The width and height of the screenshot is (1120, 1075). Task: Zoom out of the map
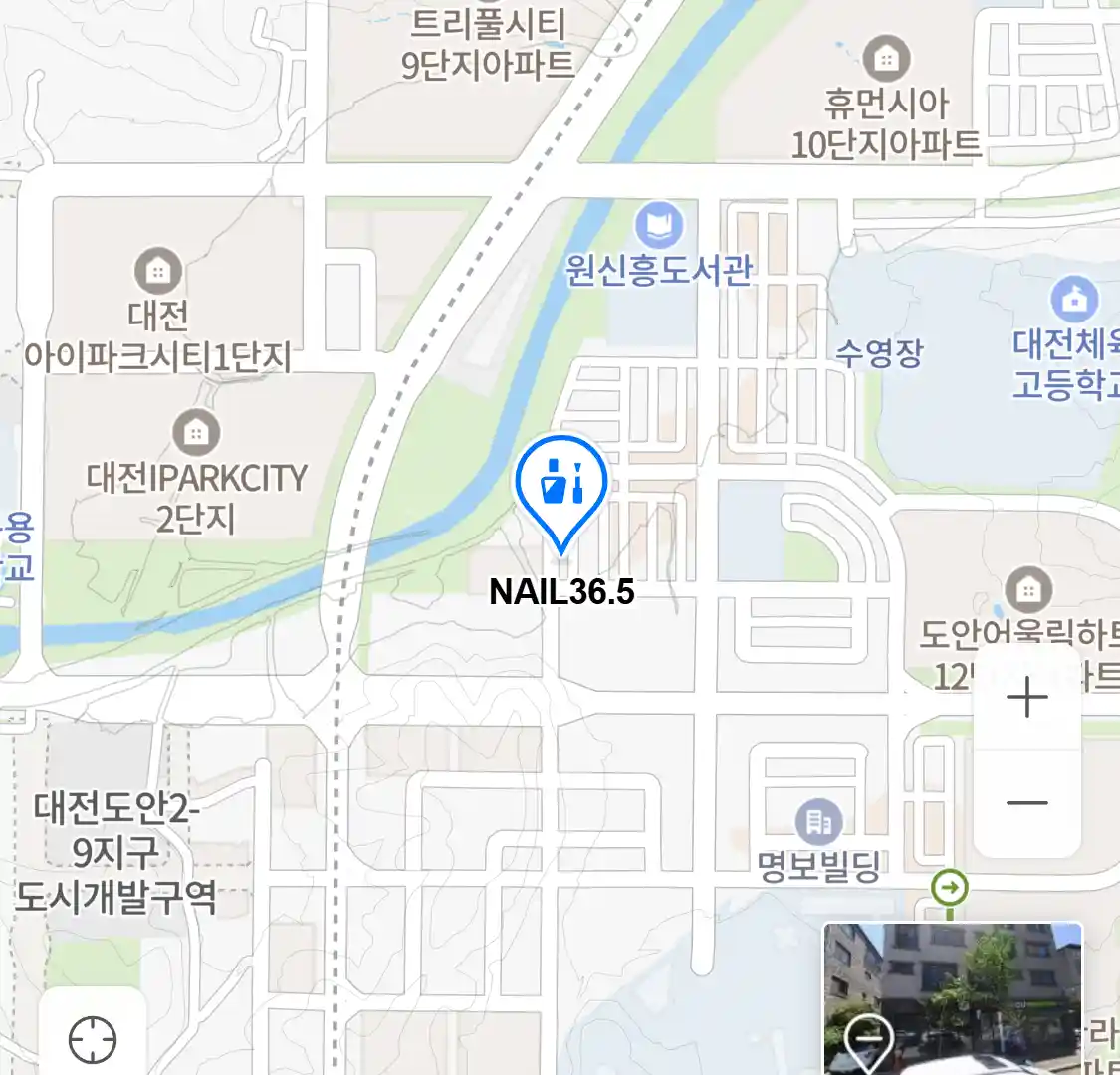(x=1026, y=803)
